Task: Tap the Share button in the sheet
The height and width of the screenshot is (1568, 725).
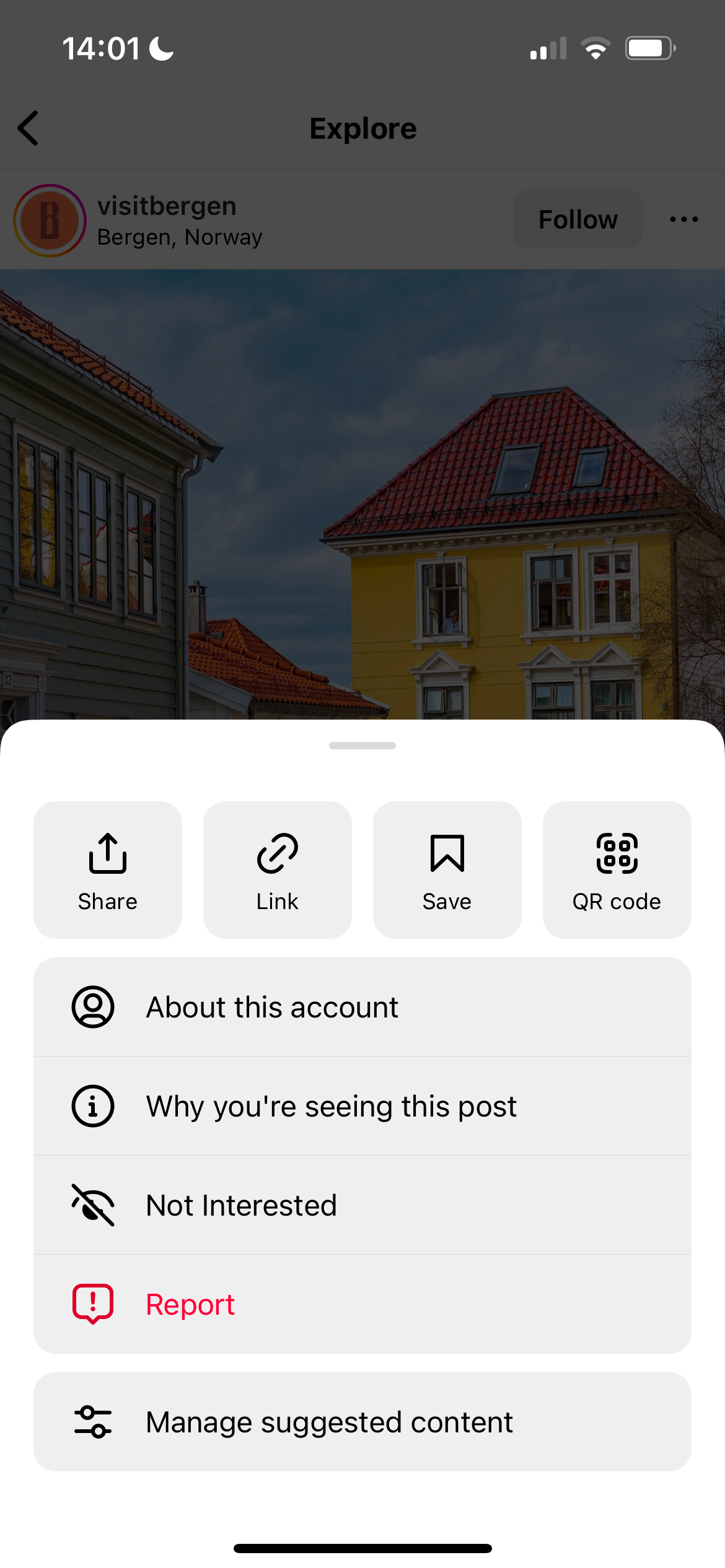Action: [x=108, y=869]
